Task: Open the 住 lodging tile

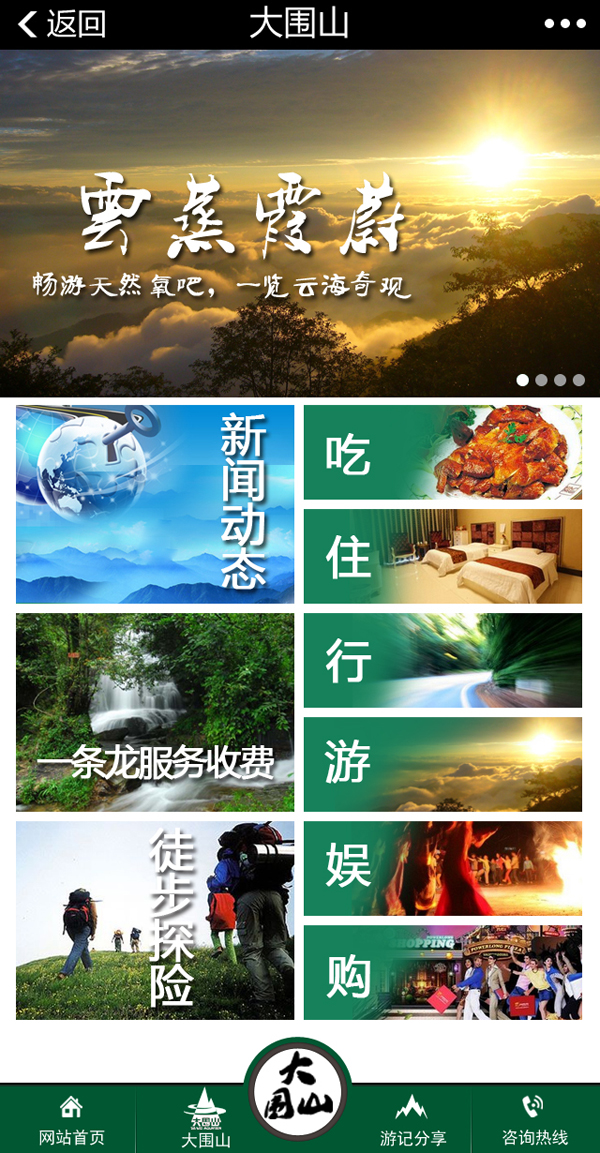Action: pyautogui.click(x=442, y=556)
